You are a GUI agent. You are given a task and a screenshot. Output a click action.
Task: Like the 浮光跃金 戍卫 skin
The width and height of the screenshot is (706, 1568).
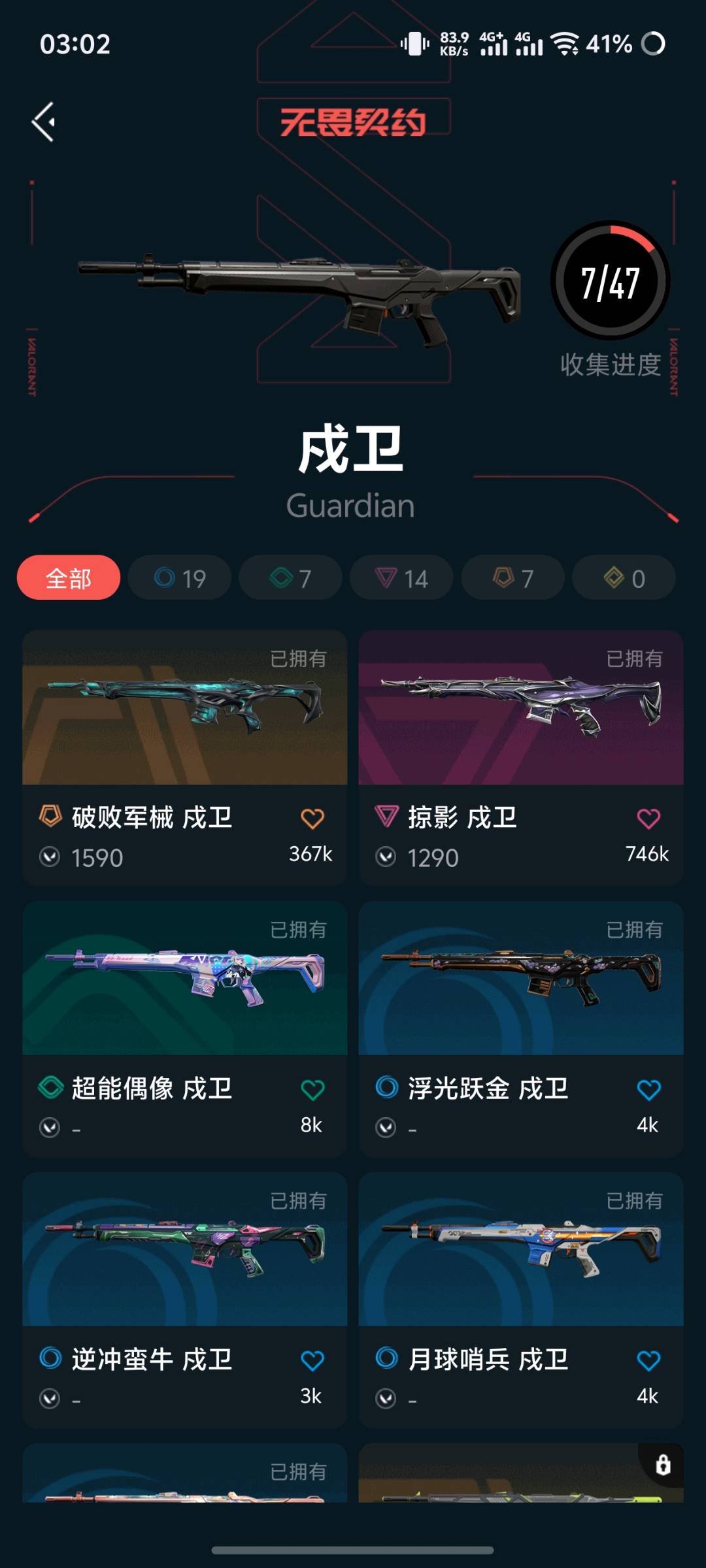(x=648, y=1090)
